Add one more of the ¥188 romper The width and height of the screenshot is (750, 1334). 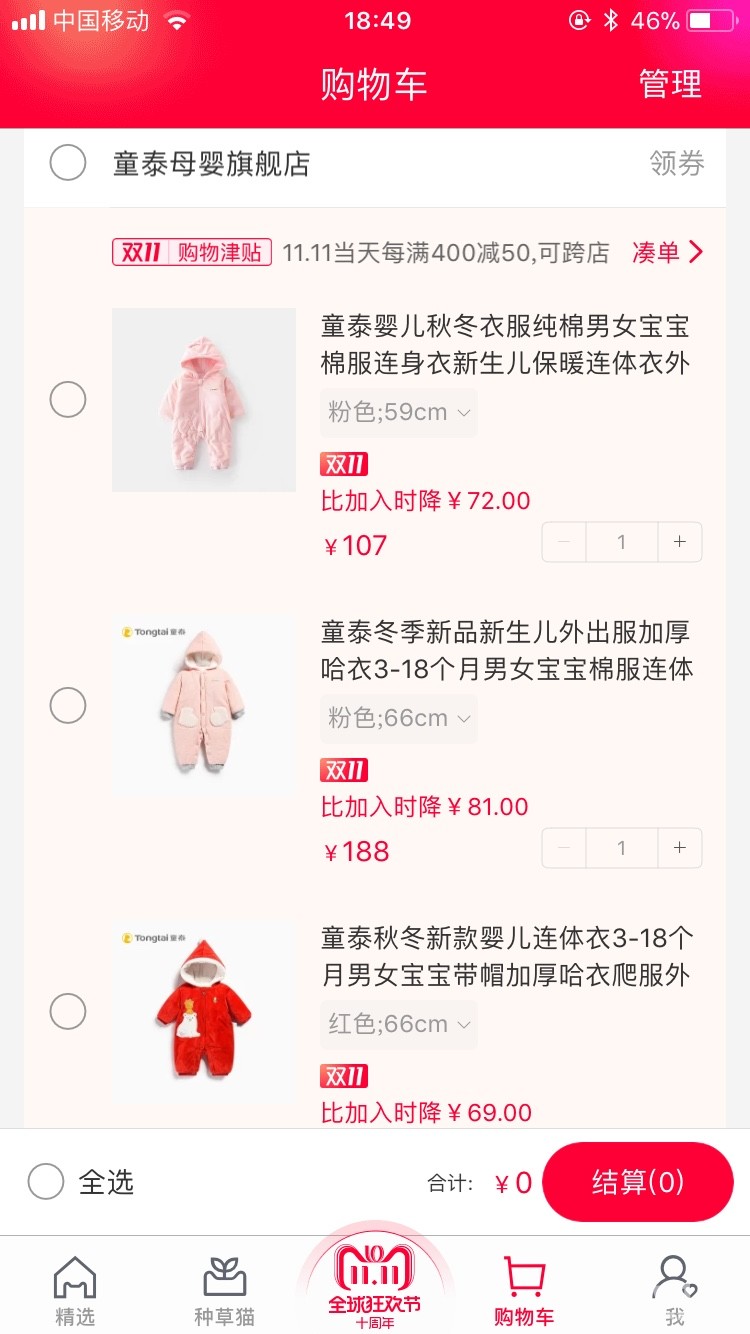click(680, 848)
